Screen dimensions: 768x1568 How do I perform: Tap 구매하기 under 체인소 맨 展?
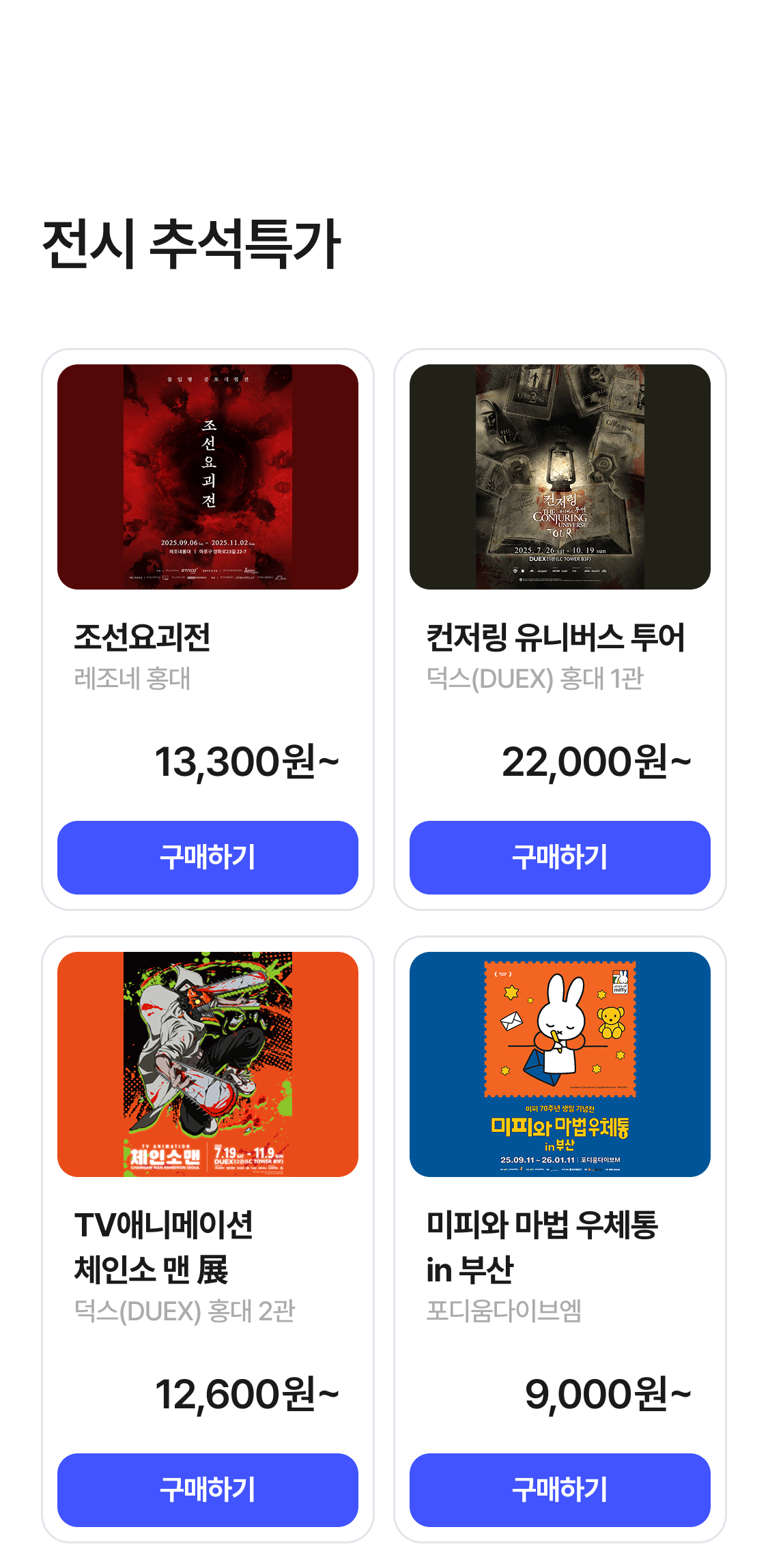pyautogui.click(x=208, y=1490)
